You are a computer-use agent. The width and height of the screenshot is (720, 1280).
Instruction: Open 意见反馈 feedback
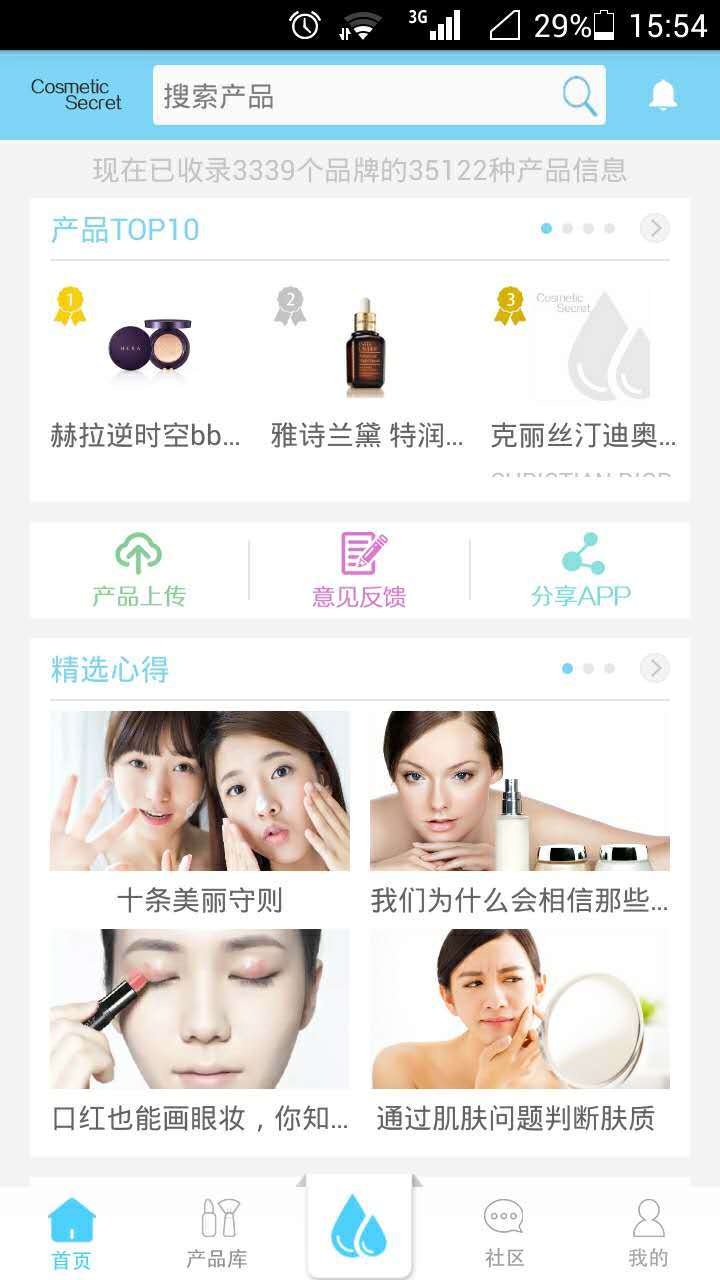pos(360,570)
